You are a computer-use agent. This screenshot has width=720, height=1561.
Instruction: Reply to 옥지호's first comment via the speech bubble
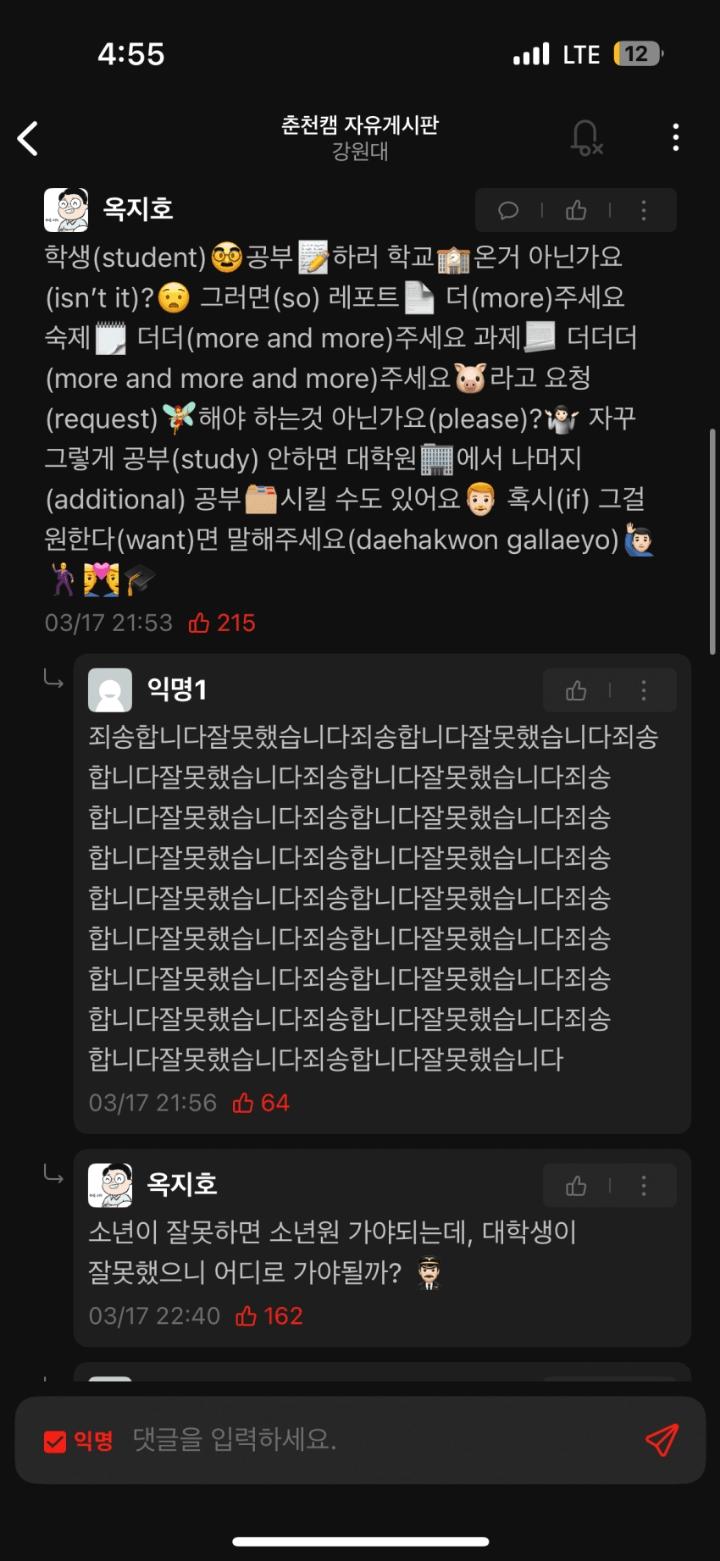[508, 210]
